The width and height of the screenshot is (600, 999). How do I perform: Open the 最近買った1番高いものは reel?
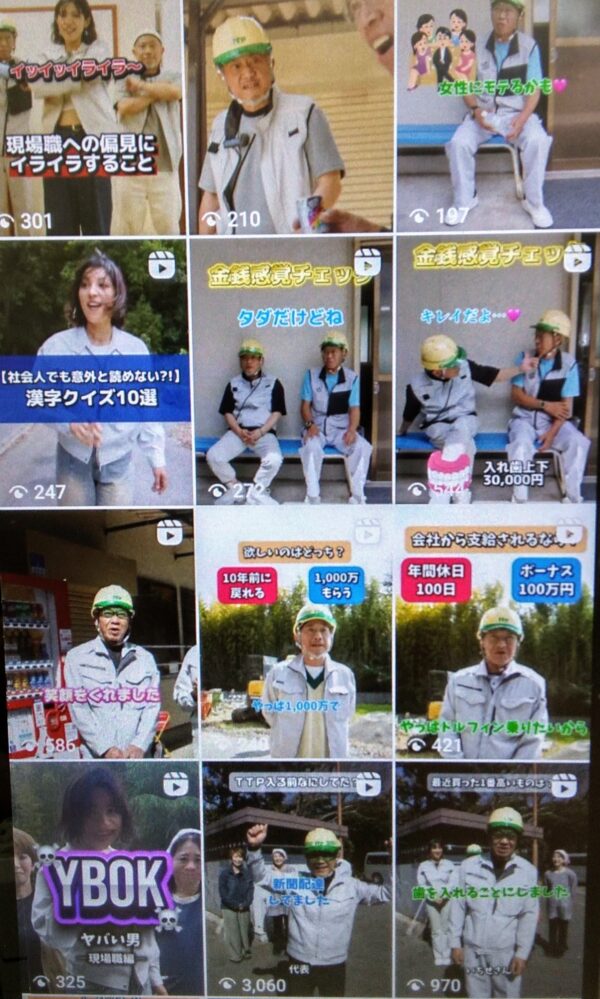point(496,880)
